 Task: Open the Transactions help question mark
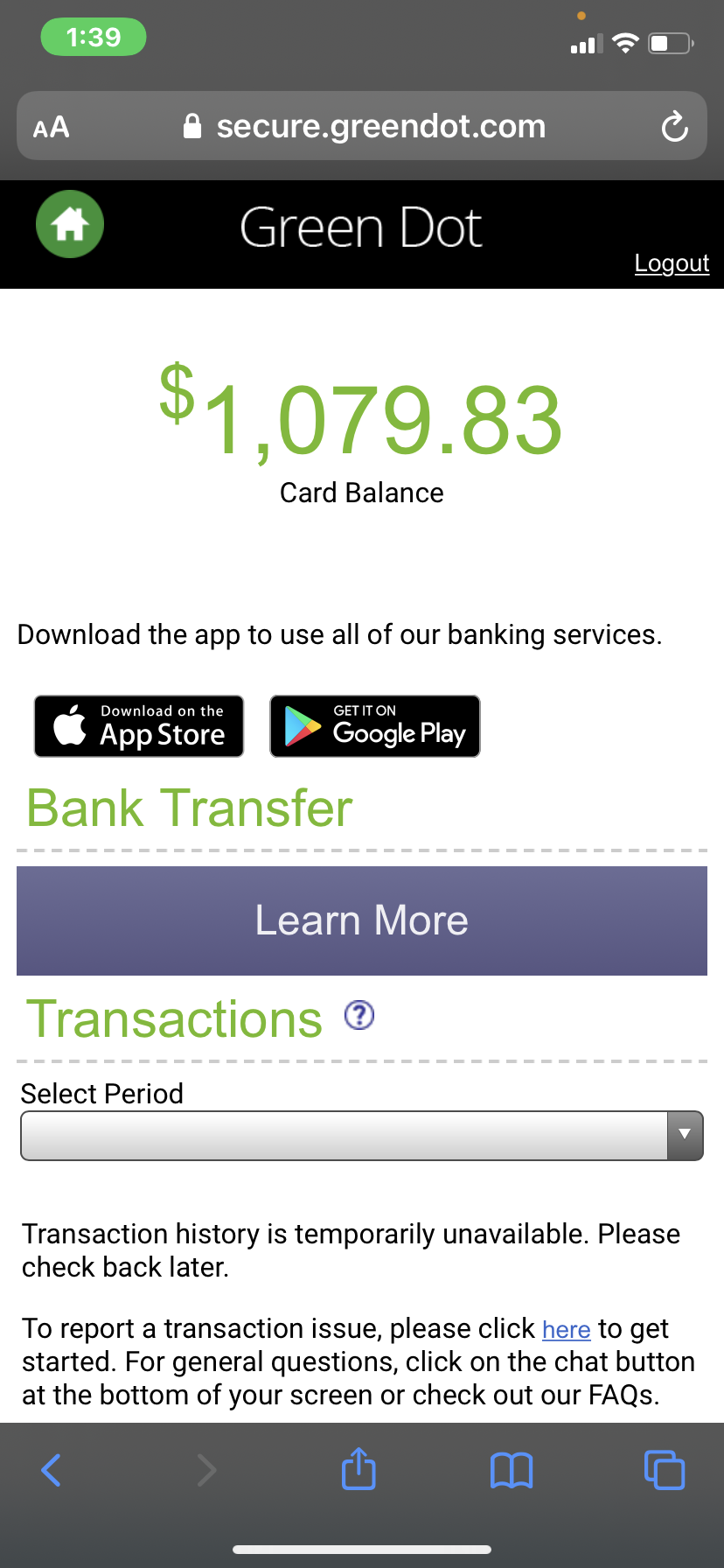tap(359, 1015)
